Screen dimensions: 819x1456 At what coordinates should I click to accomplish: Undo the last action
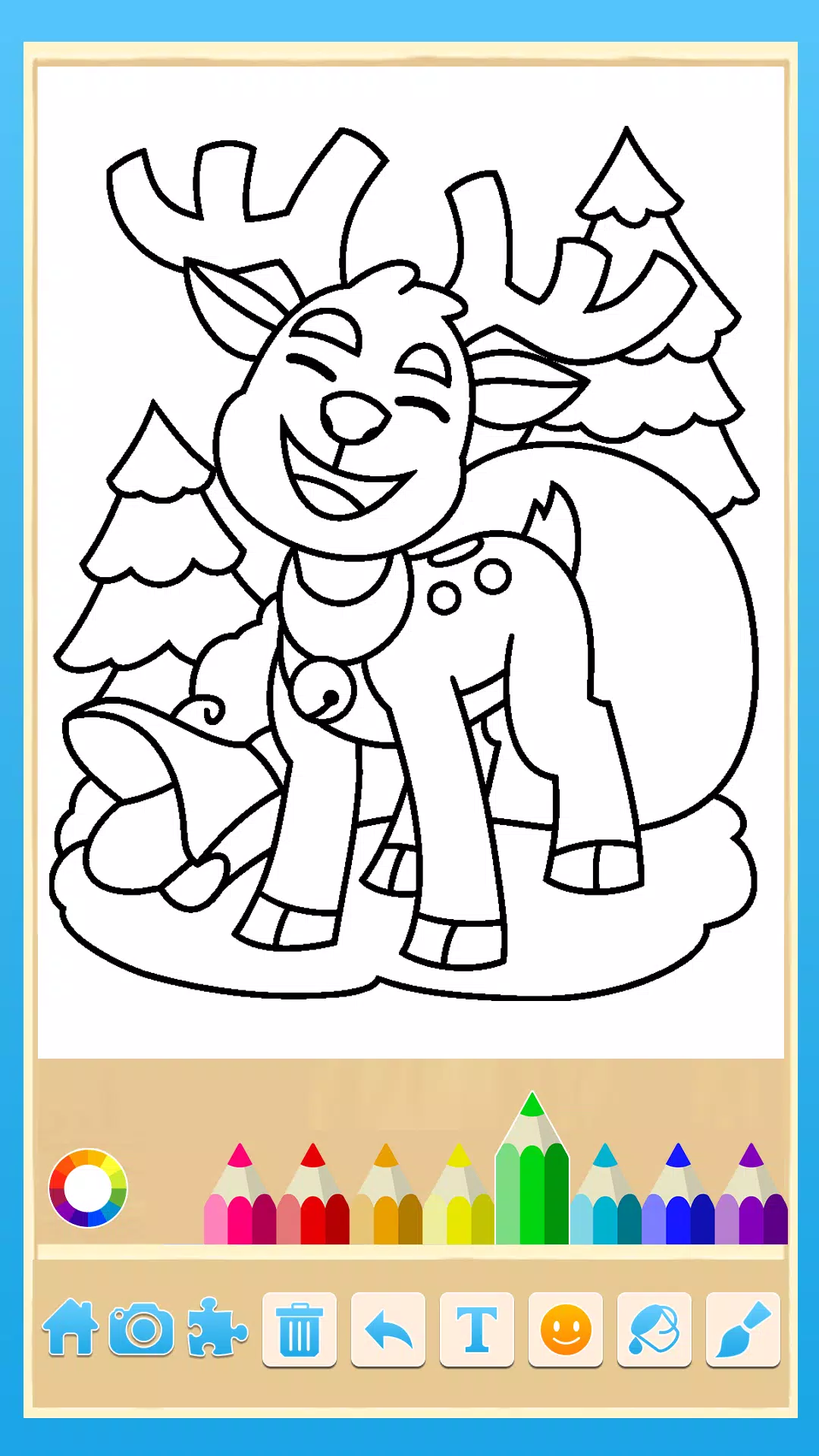point(388,1329)
